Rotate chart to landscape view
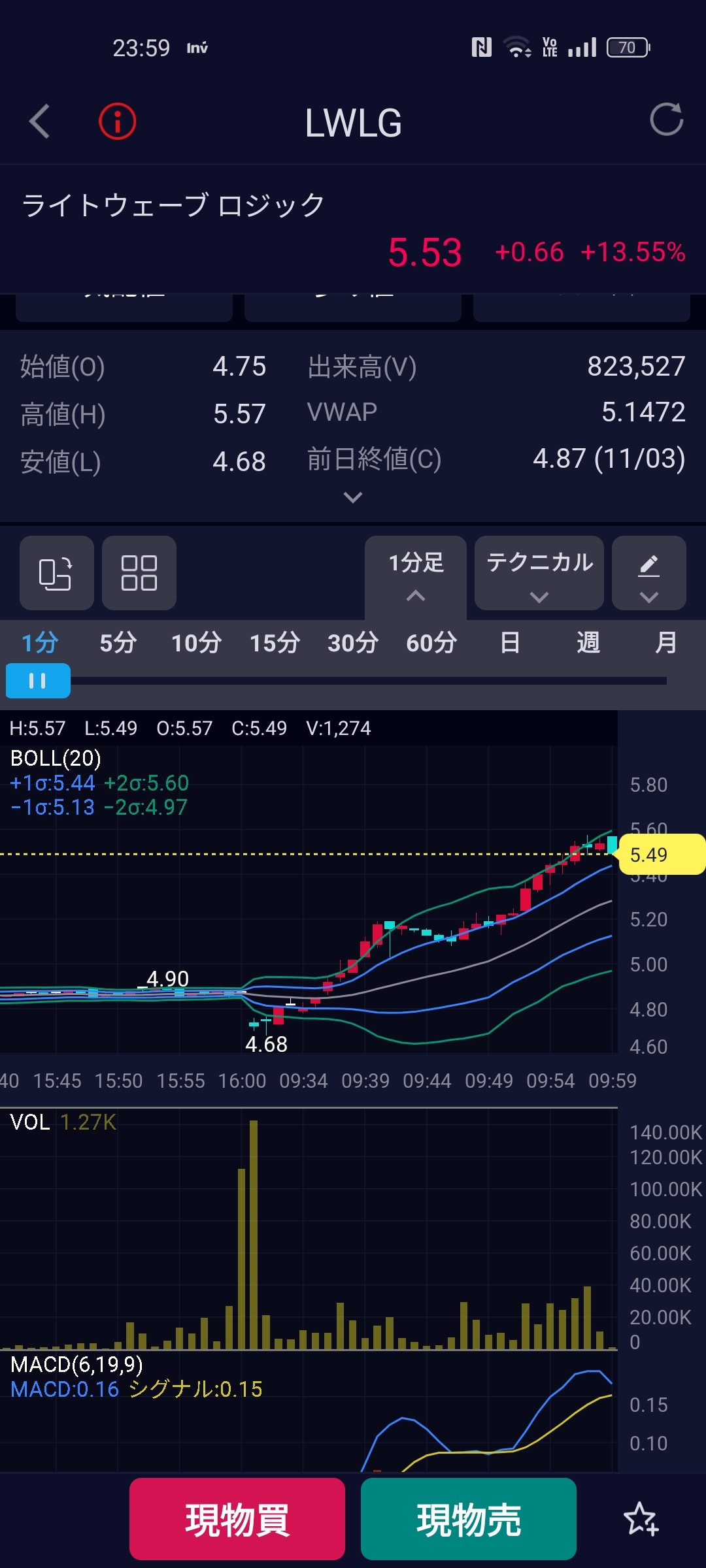 click(56, 573)
